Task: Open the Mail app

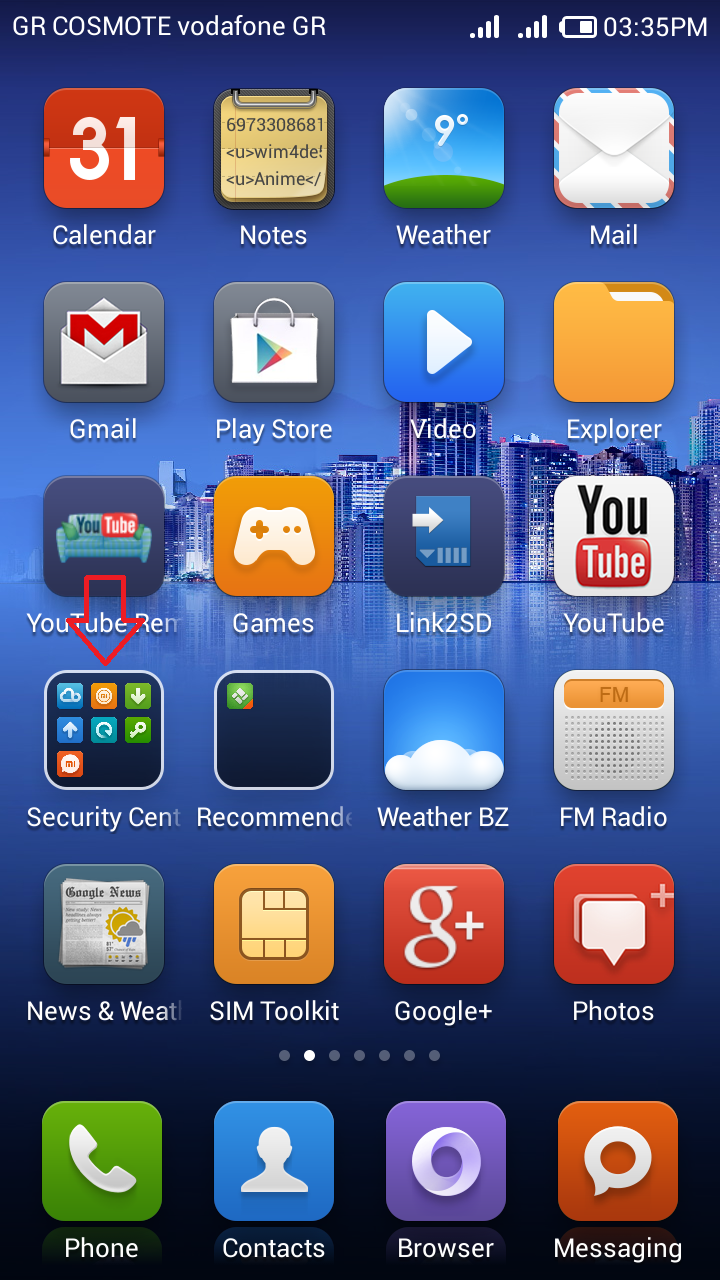Action: pos(614,148)
